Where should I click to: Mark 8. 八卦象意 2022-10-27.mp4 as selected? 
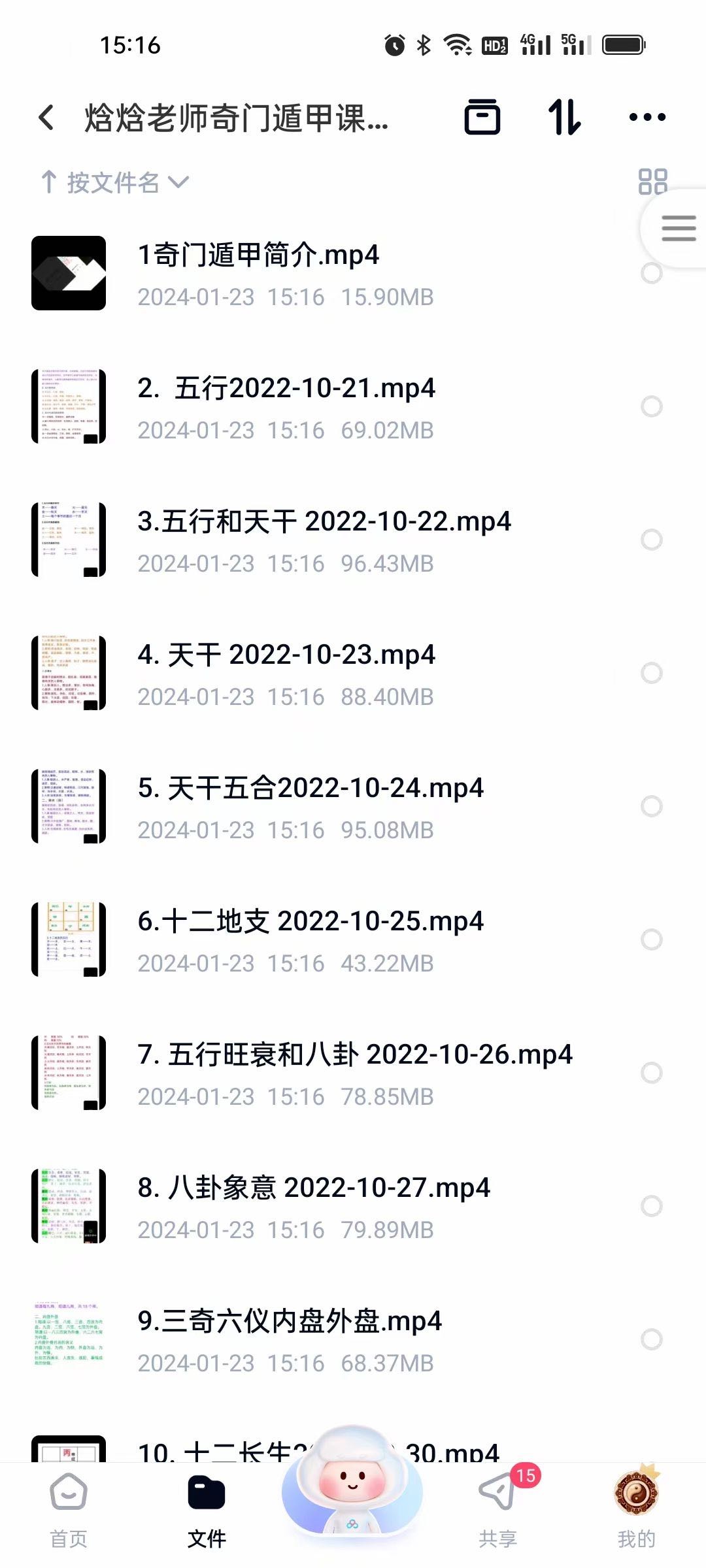651,1206
